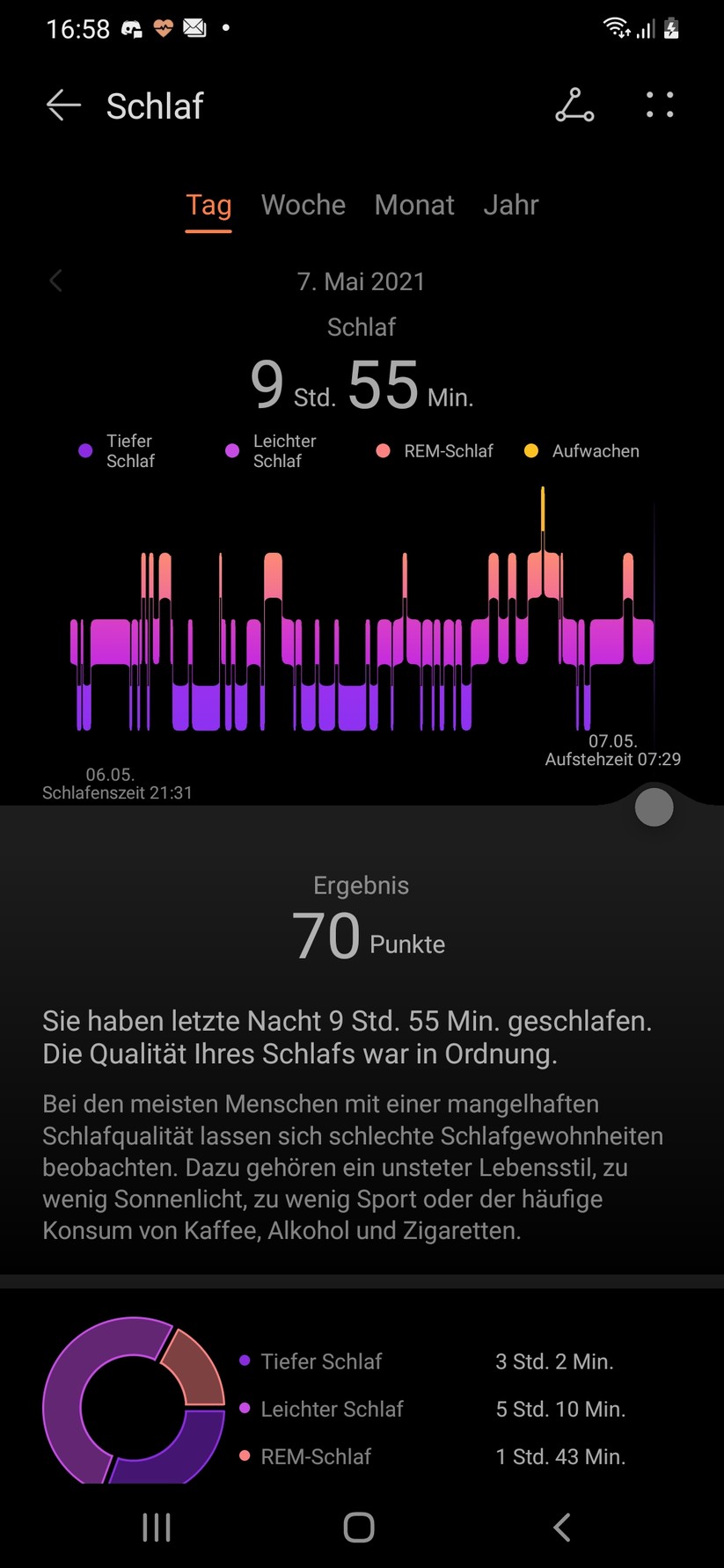The height and width of the screenshot is (1568, 724).
Task: Highlight the Tiefer Schlaf row marker
Action: 244,1360
